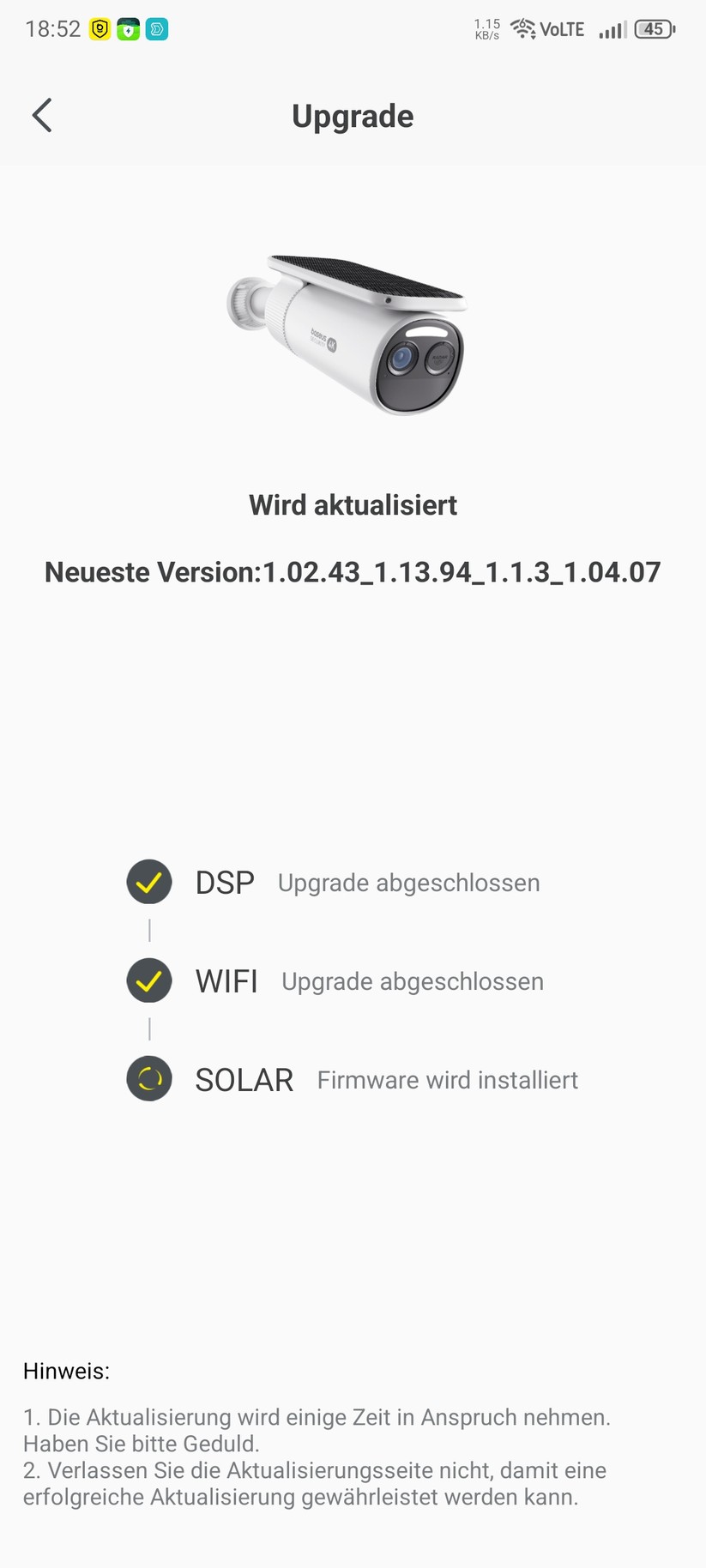Expand the DSP upgrade details
Viewport: 706px width, 1568px height.
coord(408,882)
